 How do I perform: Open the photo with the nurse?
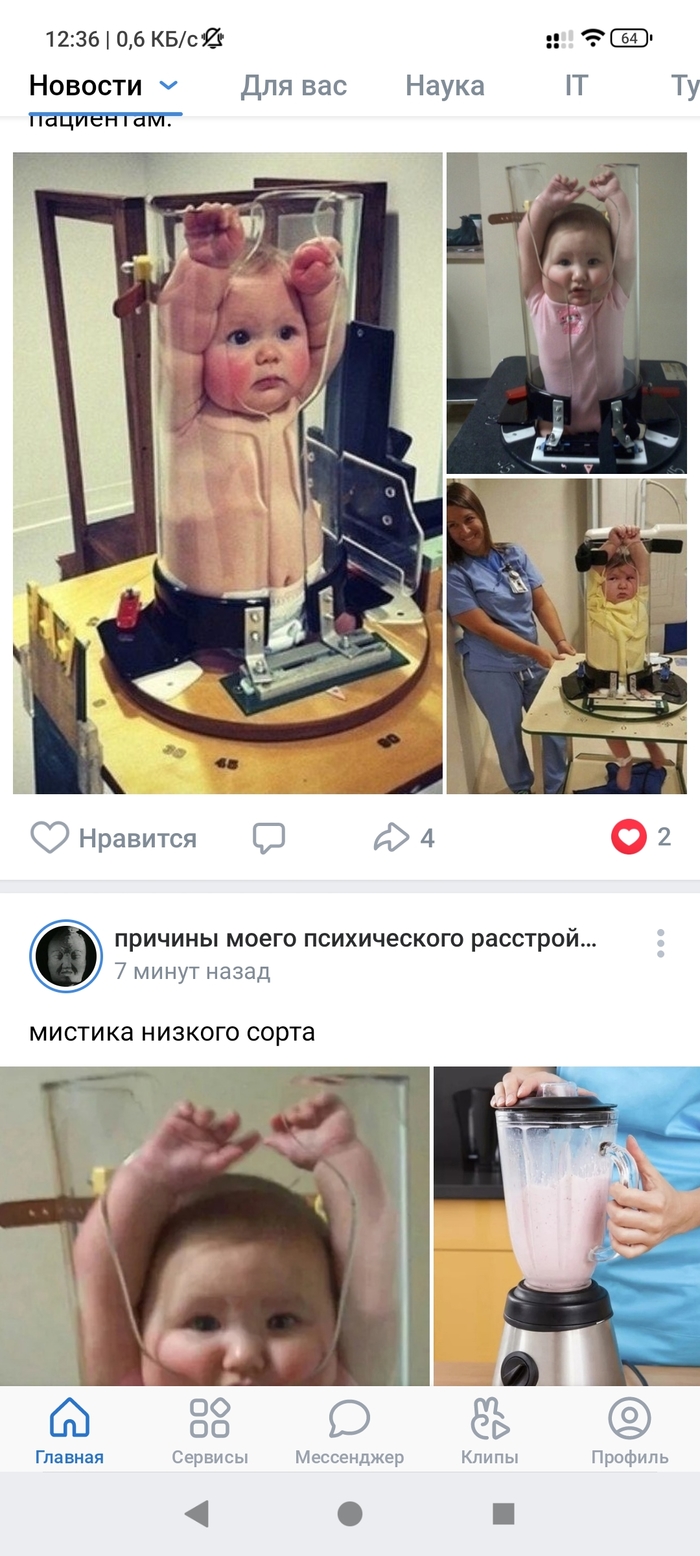[566, 636]
